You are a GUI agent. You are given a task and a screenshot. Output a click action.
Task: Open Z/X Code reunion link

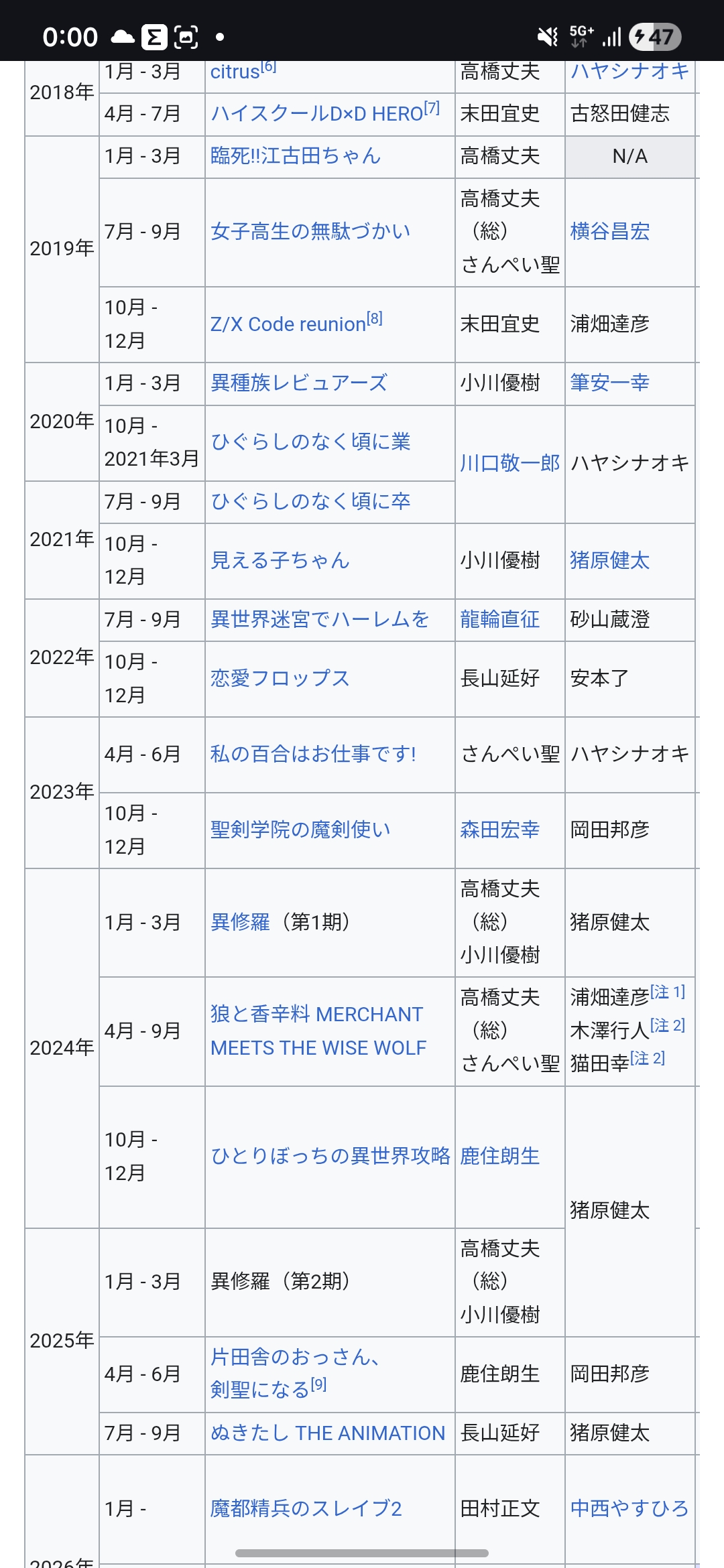tap(288, 324)
